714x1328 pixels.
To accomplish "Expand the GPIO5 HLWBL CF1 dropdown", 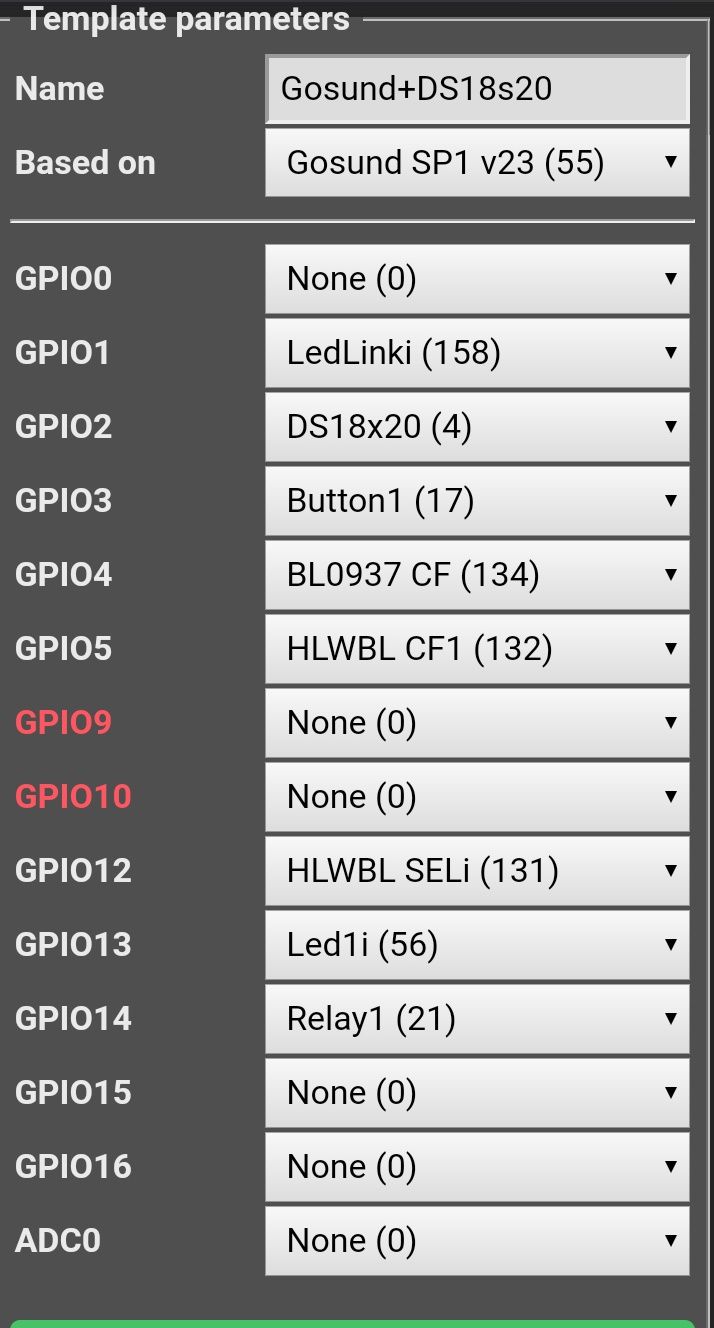I will pyautogui.click(x=477, y=649).
